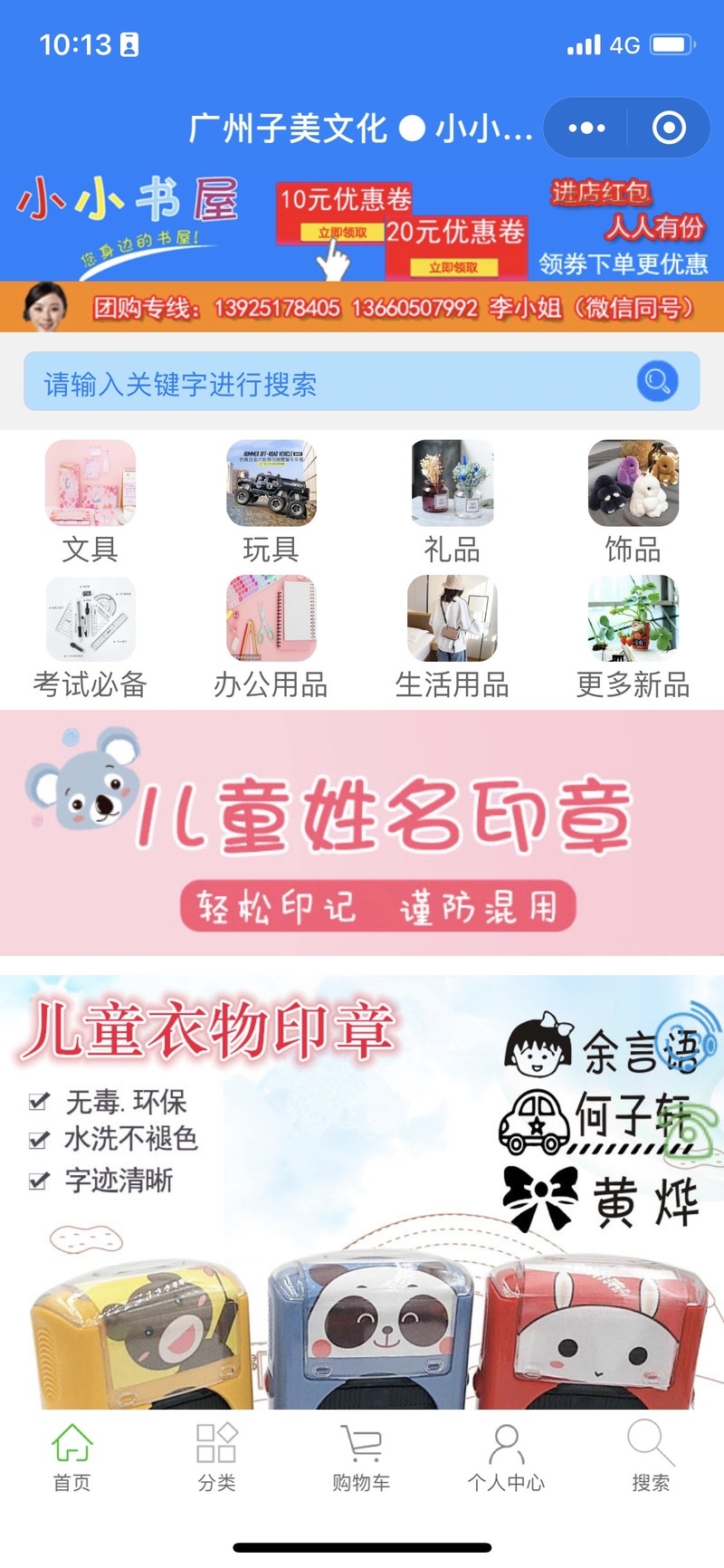
Task: Close the mini program via circle icon
Action: (x=669, y=129)
